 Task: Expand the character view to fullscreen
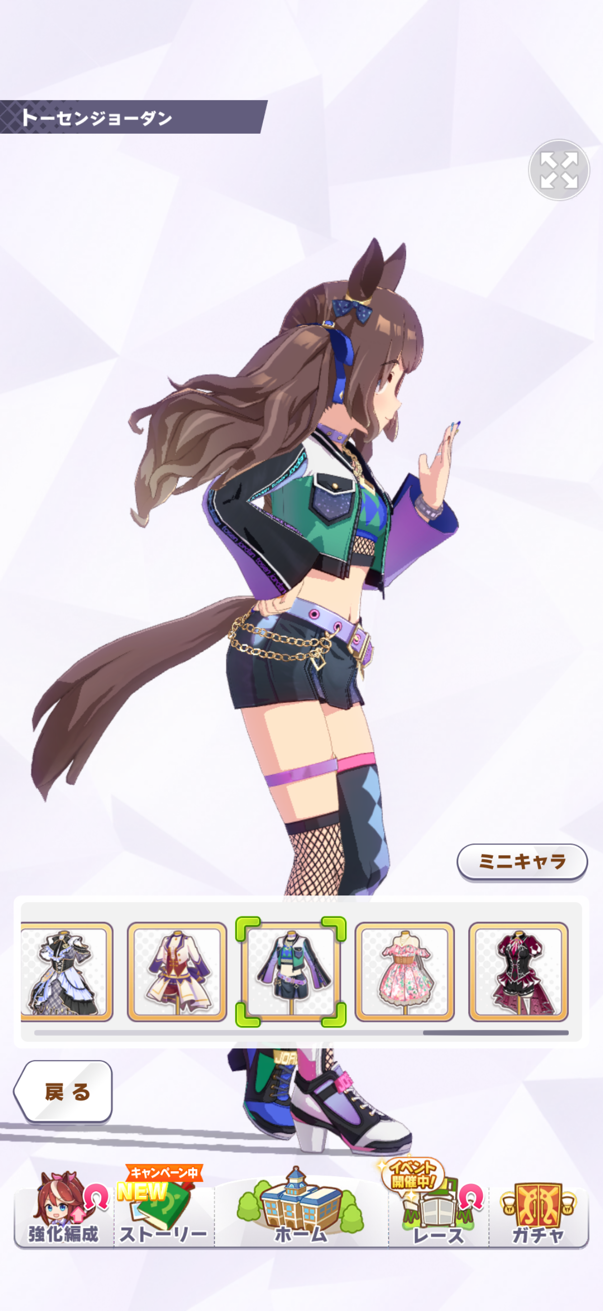coord(558,170)
